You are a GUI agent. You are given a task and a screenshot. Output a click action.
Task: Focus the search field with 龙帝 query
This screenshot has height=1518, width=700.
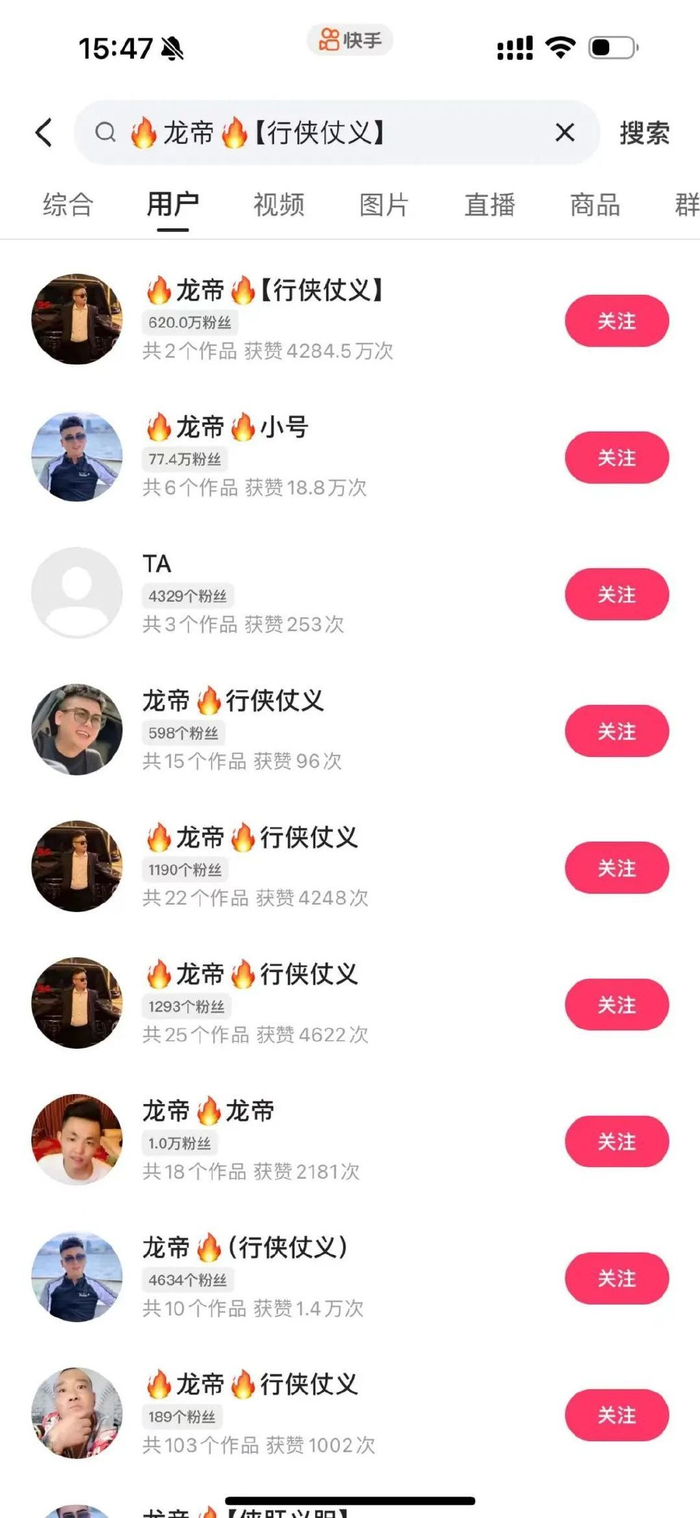point(330,132)
